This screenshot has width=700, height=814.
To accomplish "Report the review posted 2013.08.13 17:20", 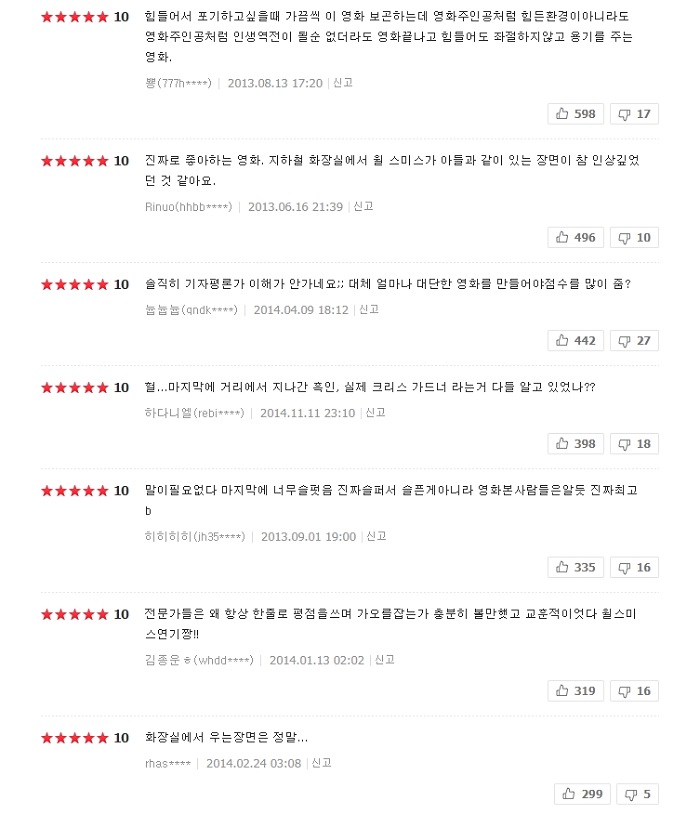I will pyautogui.click(x=342, y=83).
